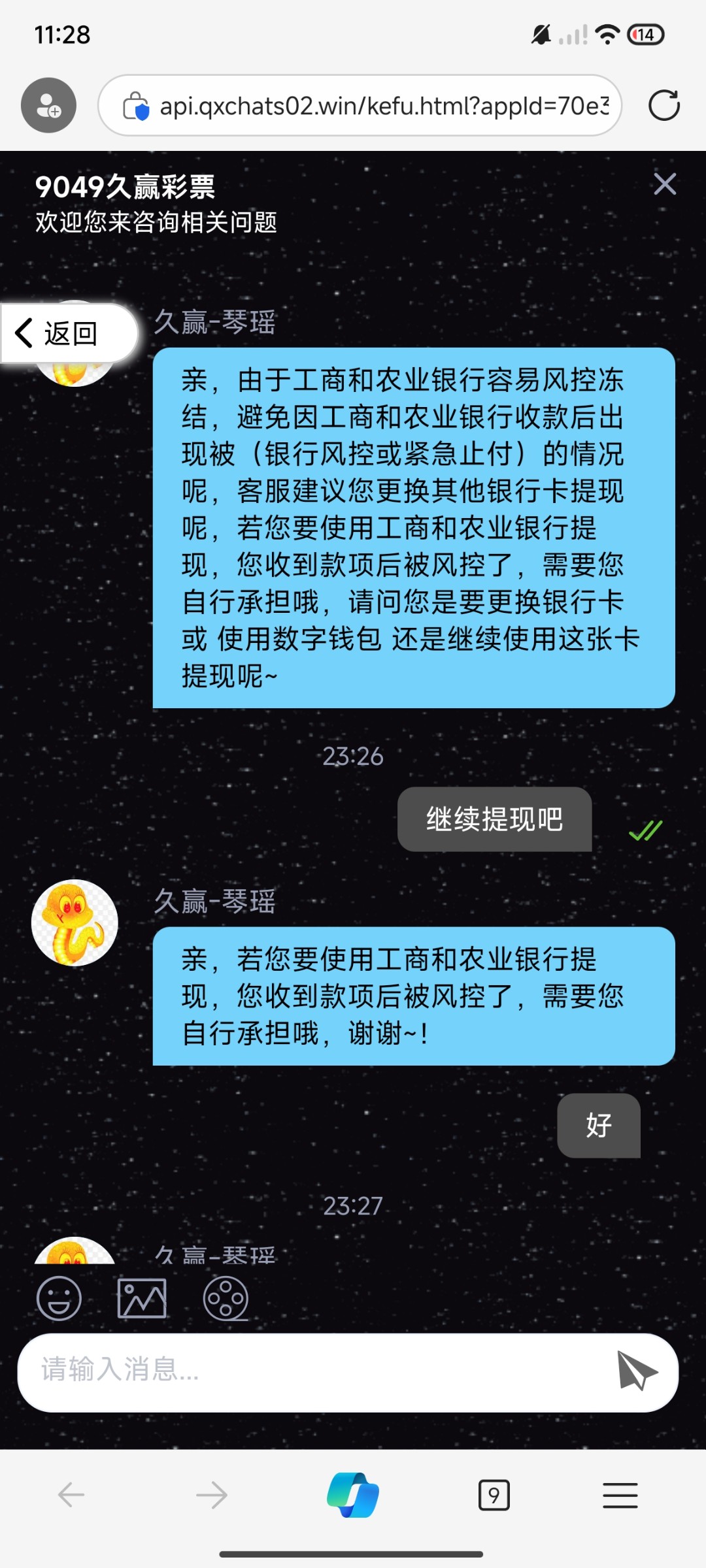Open the video reel attachment icon
This screenshot has height=1568, width=706.
pos(226,1298)
